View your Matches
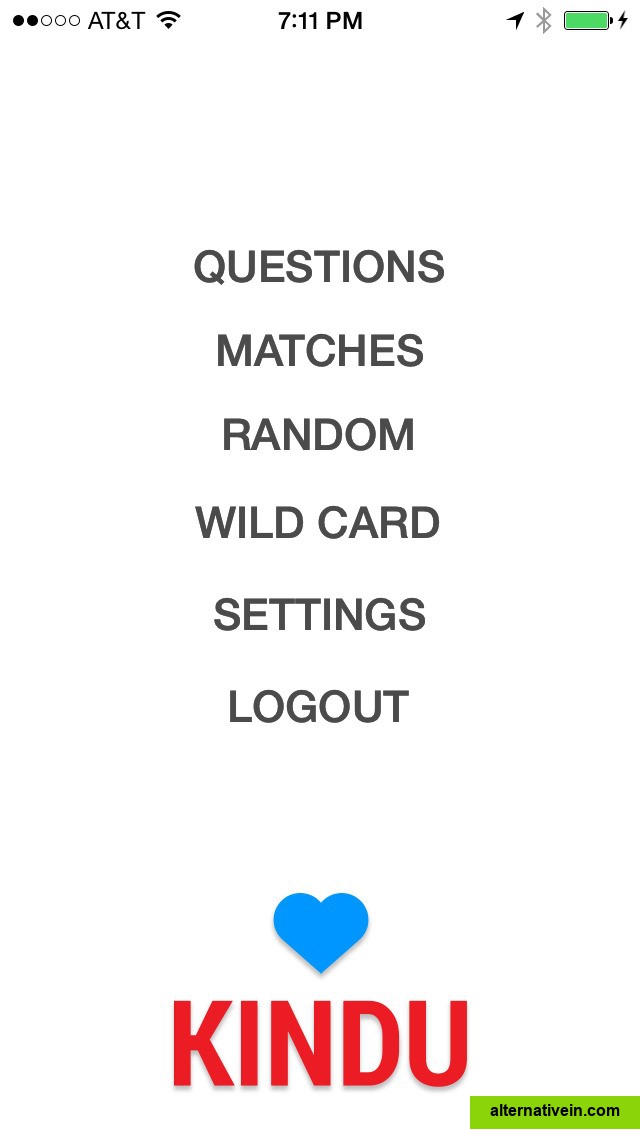The width and height of the screenshot is (640, 1136). click(320, 351)
